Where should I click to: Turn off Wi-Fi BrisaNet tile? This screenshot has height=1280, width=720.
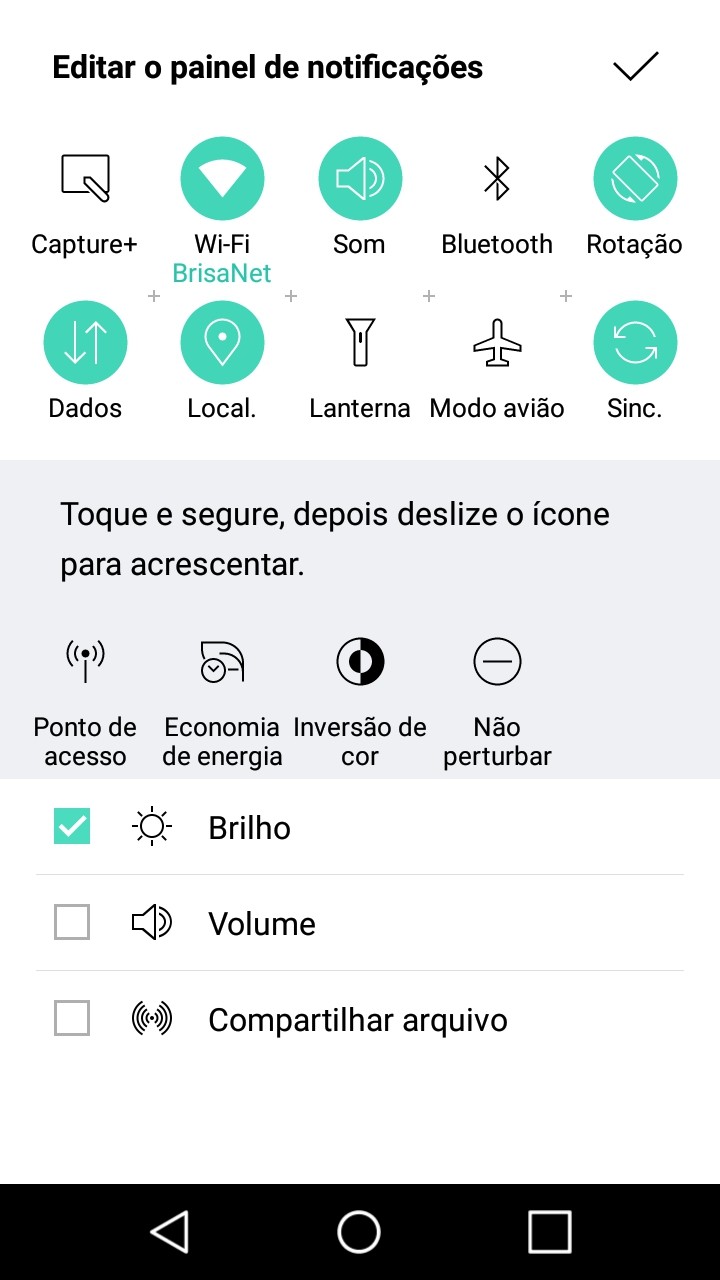pyautogui.click(x=222, y=179)
